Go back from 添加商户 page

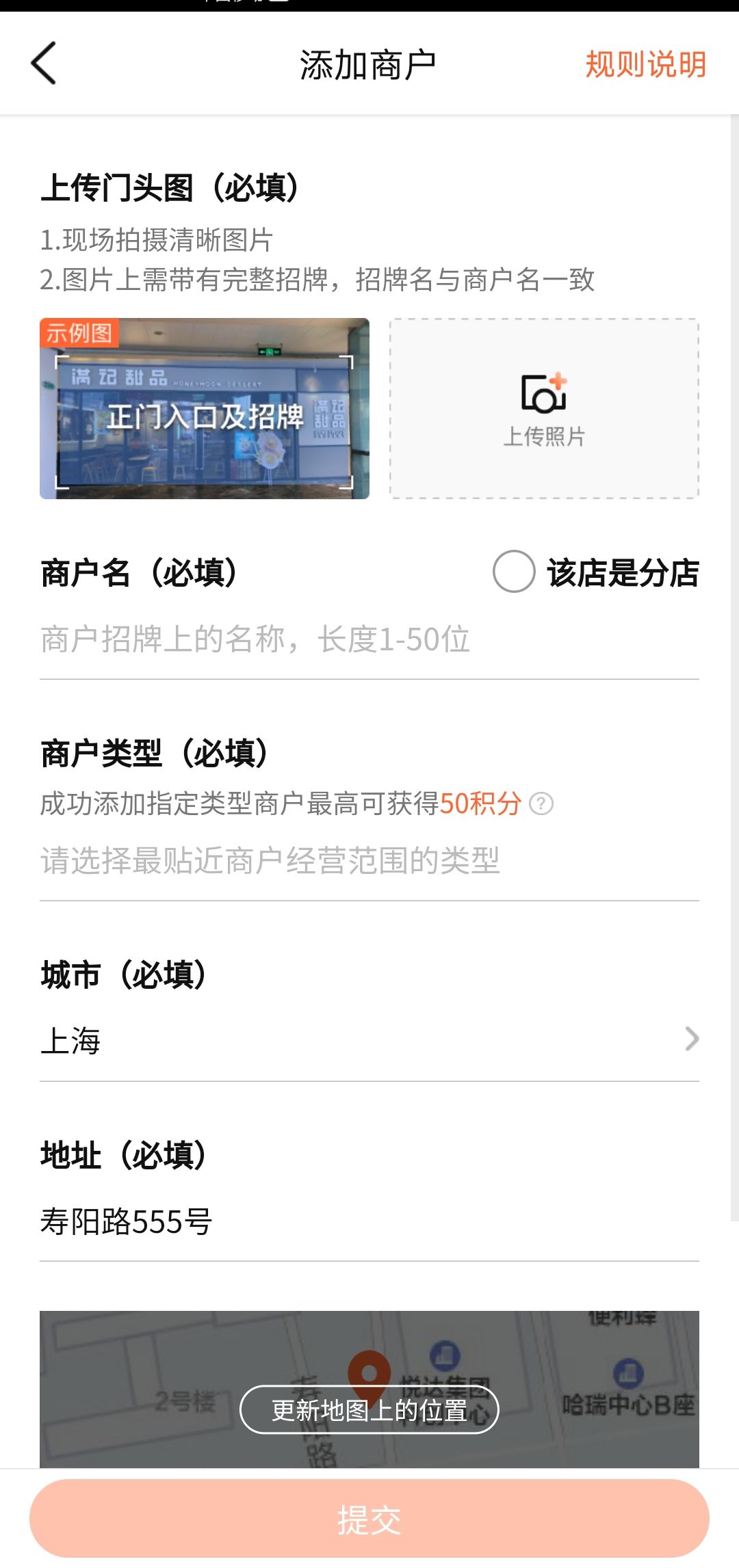pos(44,64)
